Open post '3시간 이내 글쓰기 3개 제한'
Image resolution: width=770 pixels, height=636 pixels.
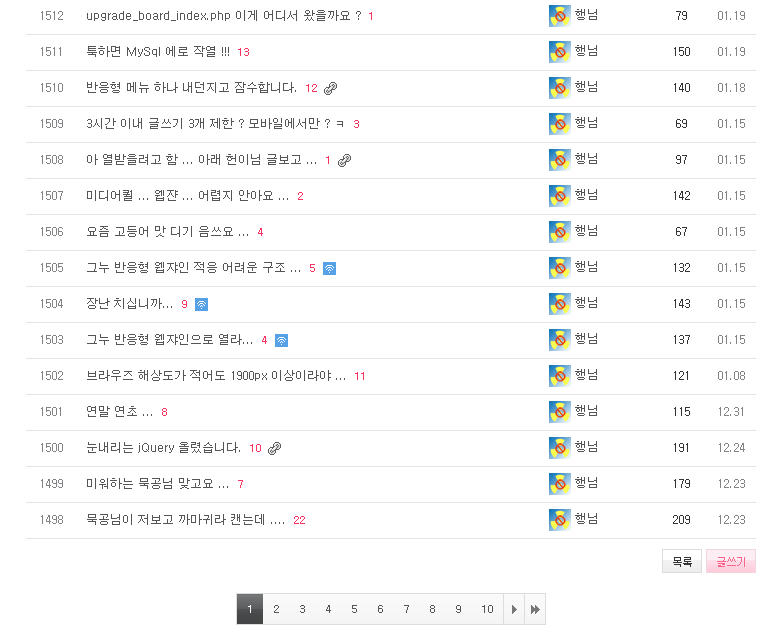coord(215,124)
